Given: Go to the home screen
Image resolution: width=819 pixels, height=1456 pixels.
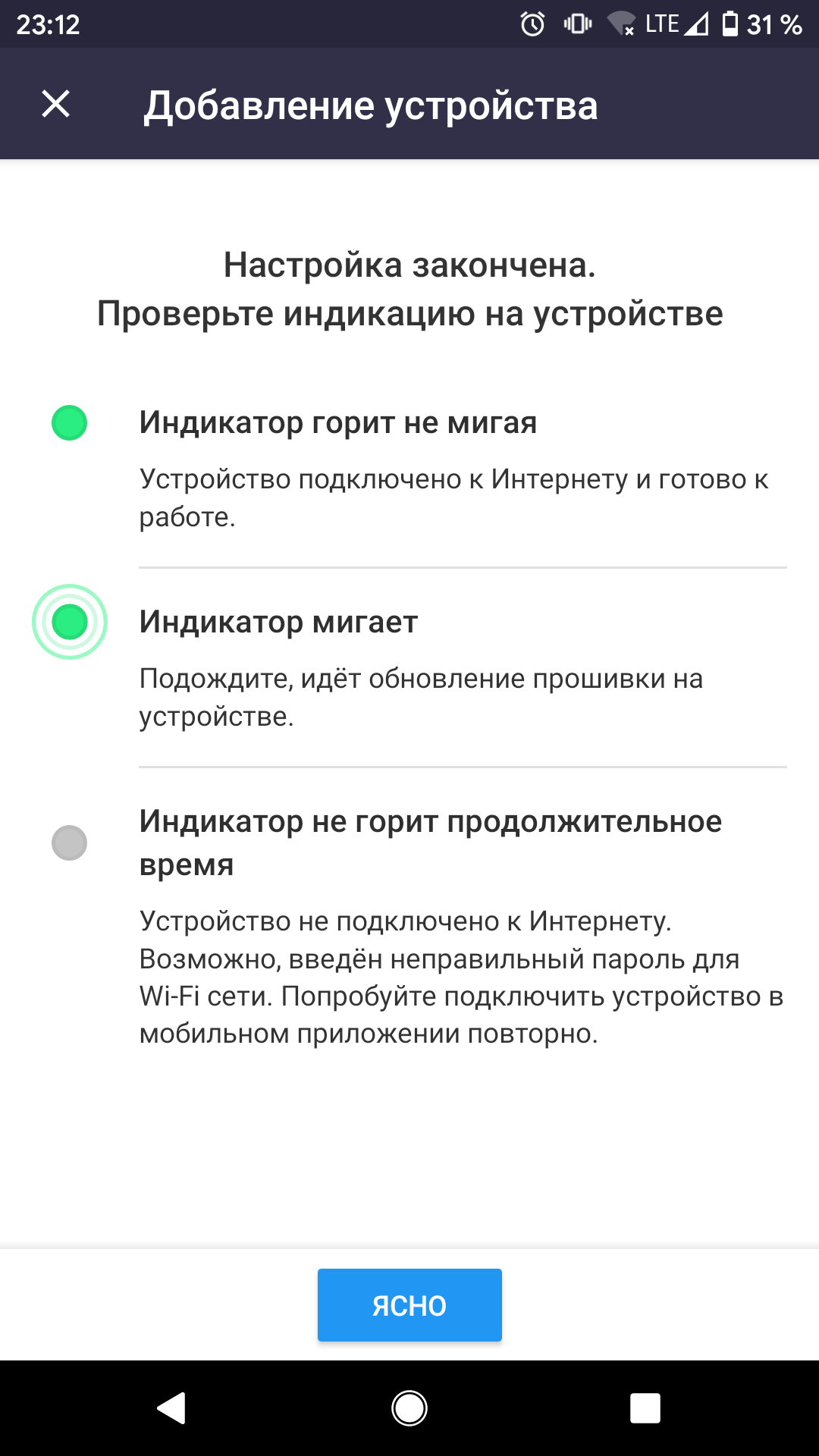Looking at the screenshot, I should click(x=409, y=1408).
